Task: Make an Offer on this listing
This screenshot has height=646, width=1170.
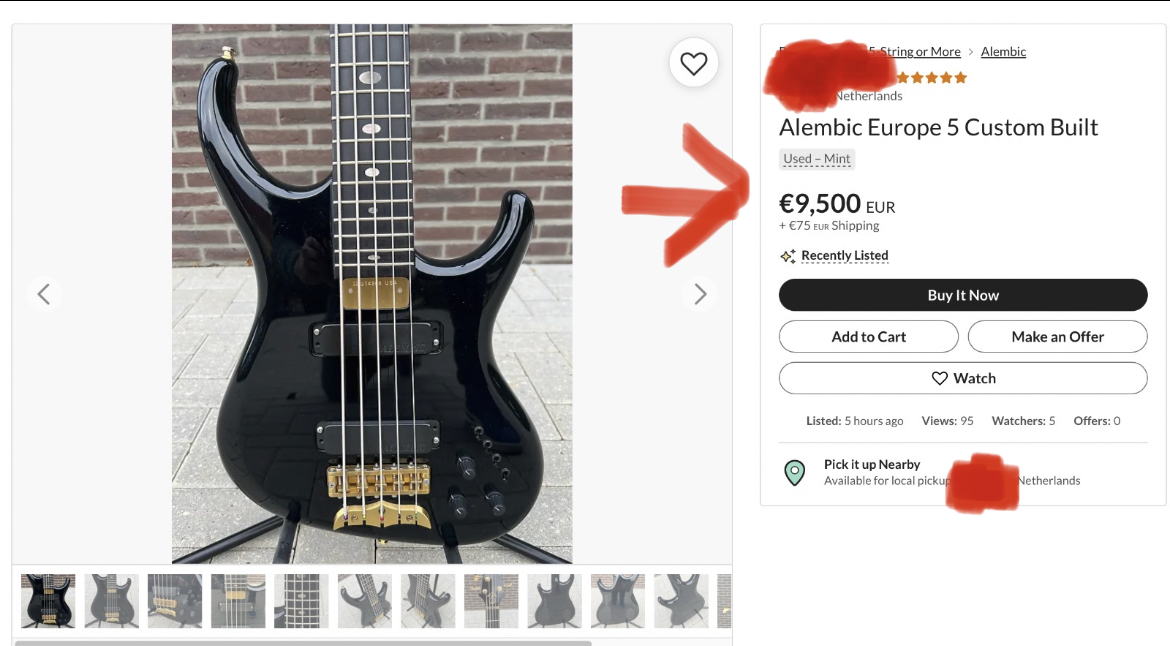Action: coord(1057,337)
